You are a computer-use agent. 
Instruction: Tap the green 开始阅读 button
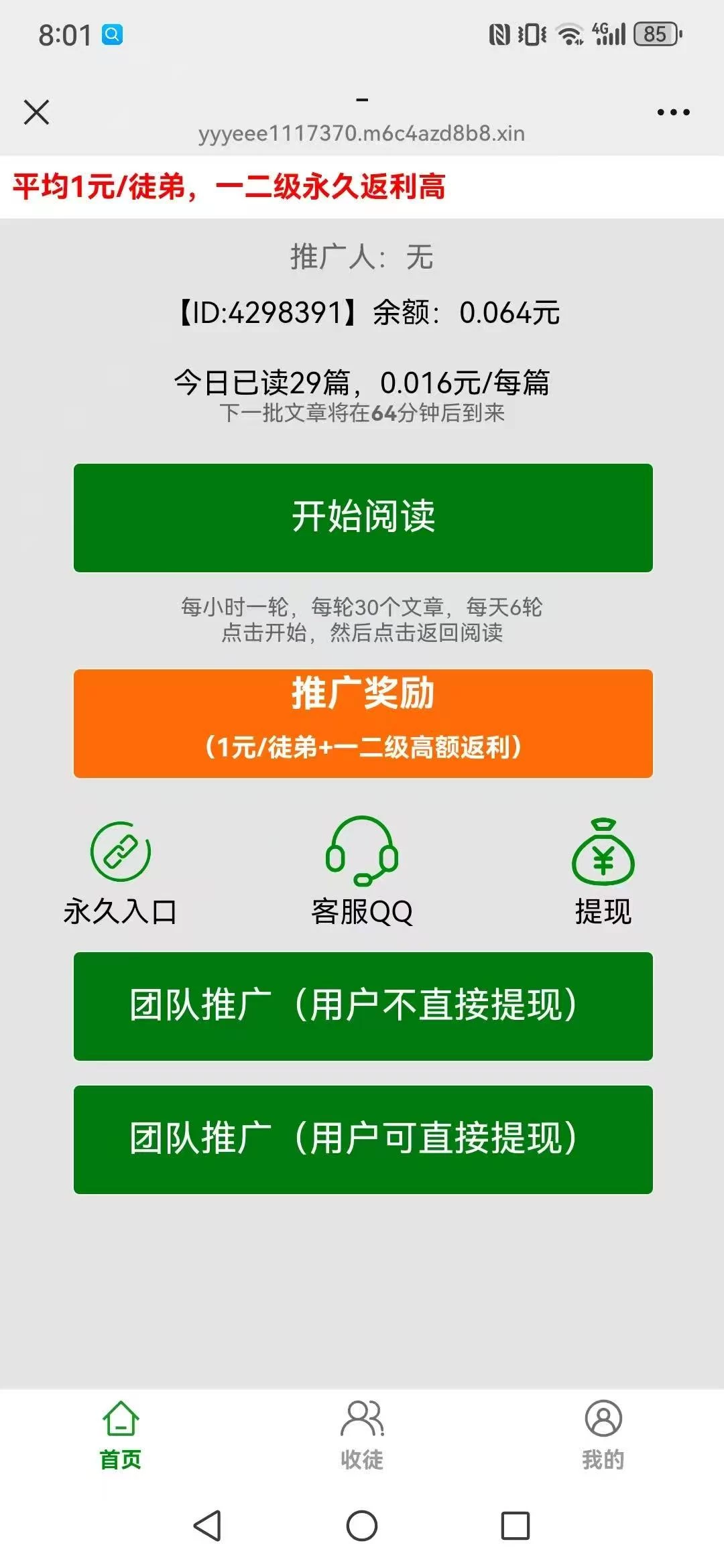(362, 516)
